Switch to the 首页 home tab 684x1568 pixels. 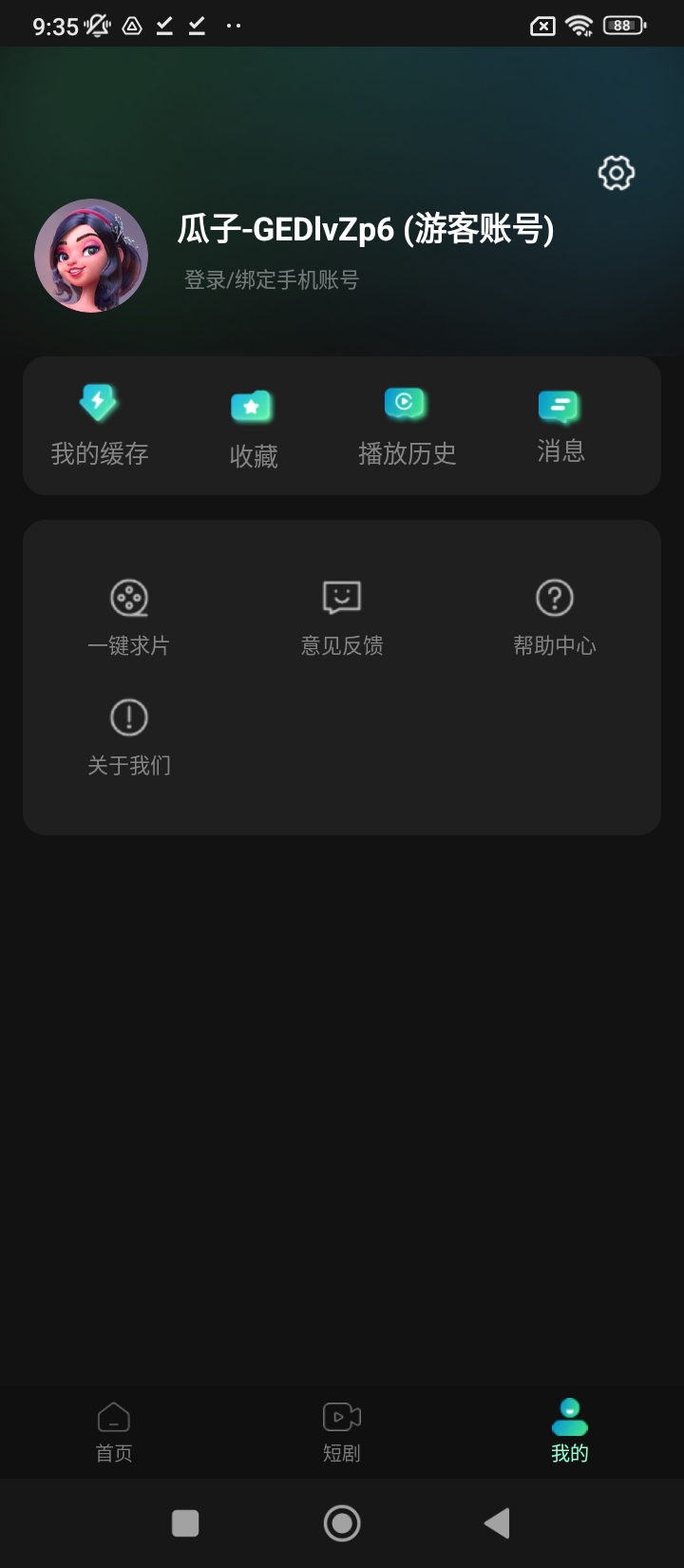[x=114, y=1432]
